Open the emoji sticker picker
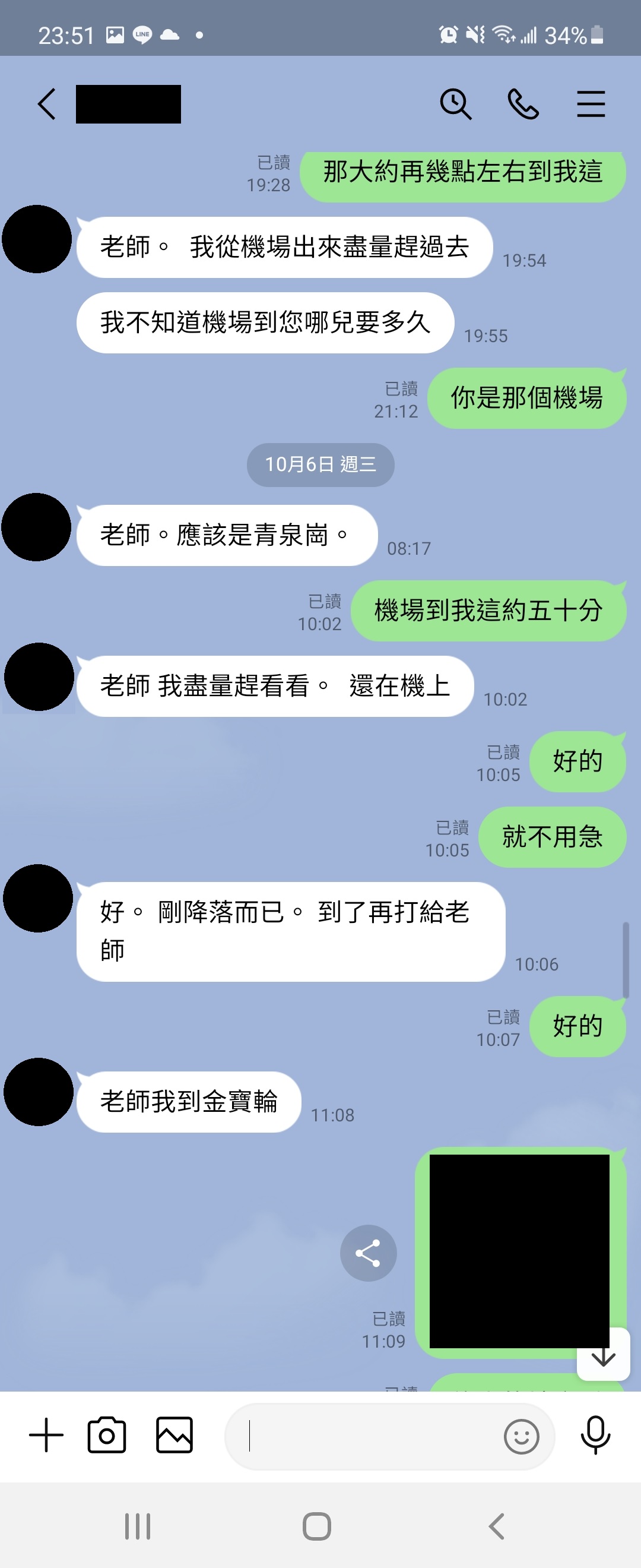641x1568 pixels. (x=521, y=1437)
